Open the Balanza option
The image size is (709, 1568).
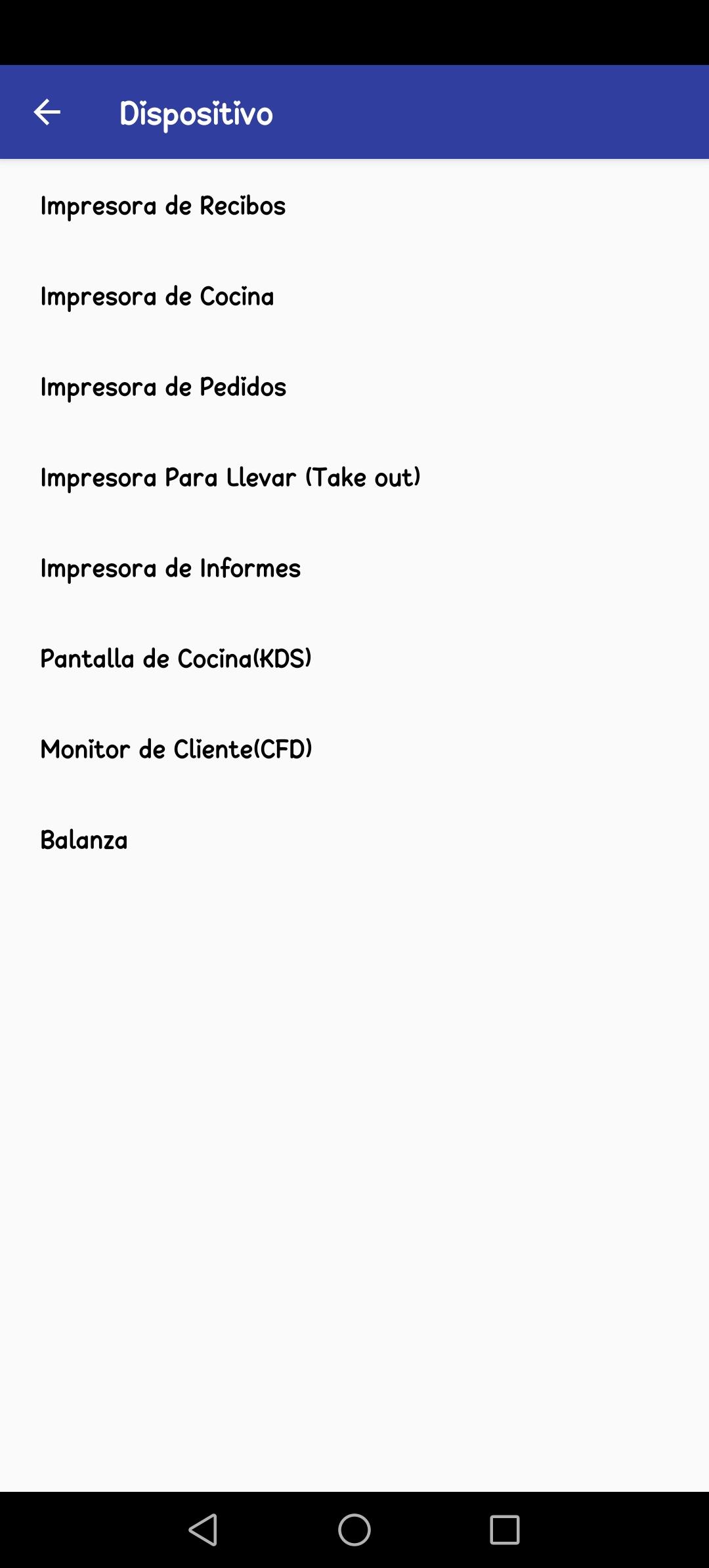[x=354, y=840]
